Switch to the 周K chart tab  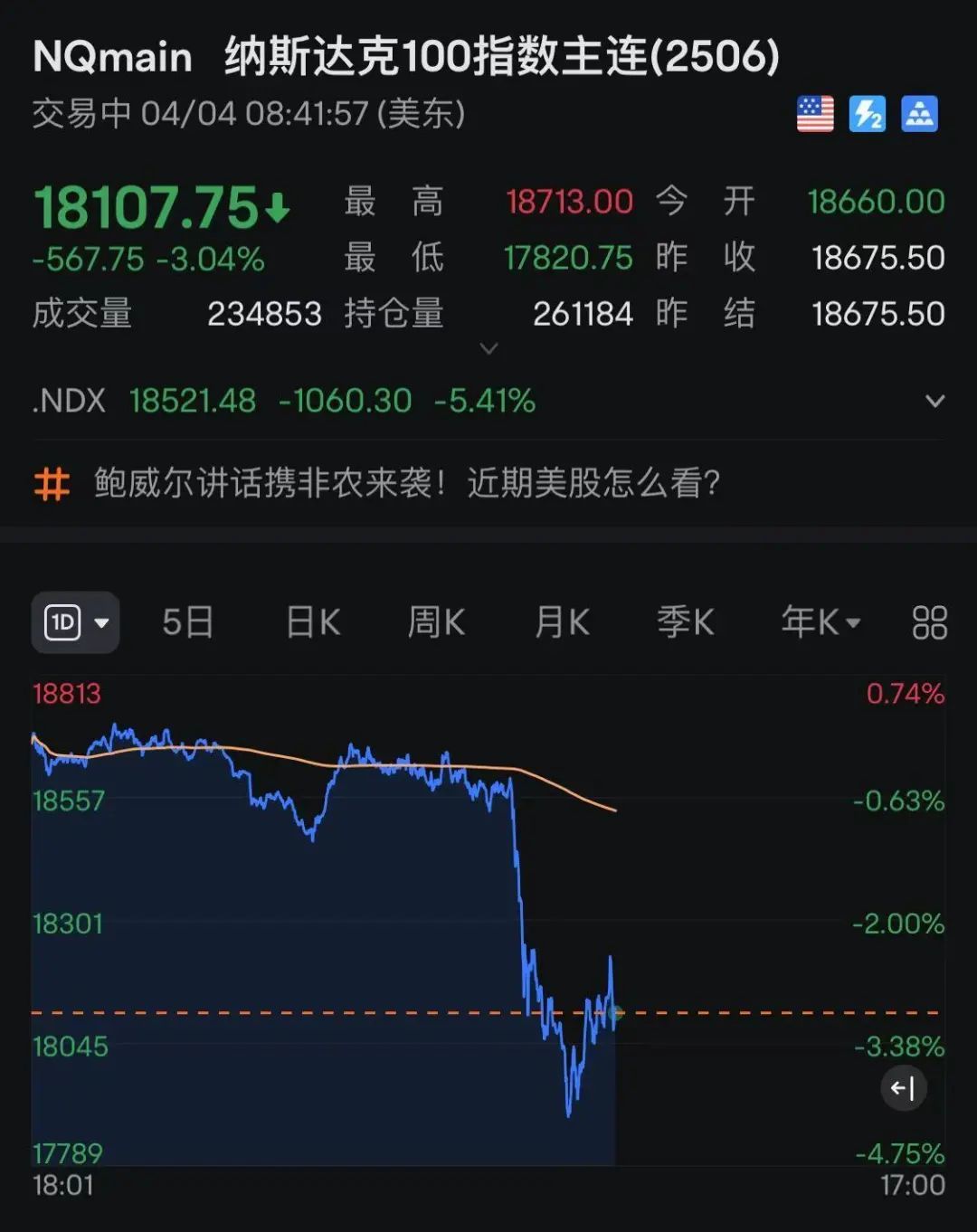(436, 621)
